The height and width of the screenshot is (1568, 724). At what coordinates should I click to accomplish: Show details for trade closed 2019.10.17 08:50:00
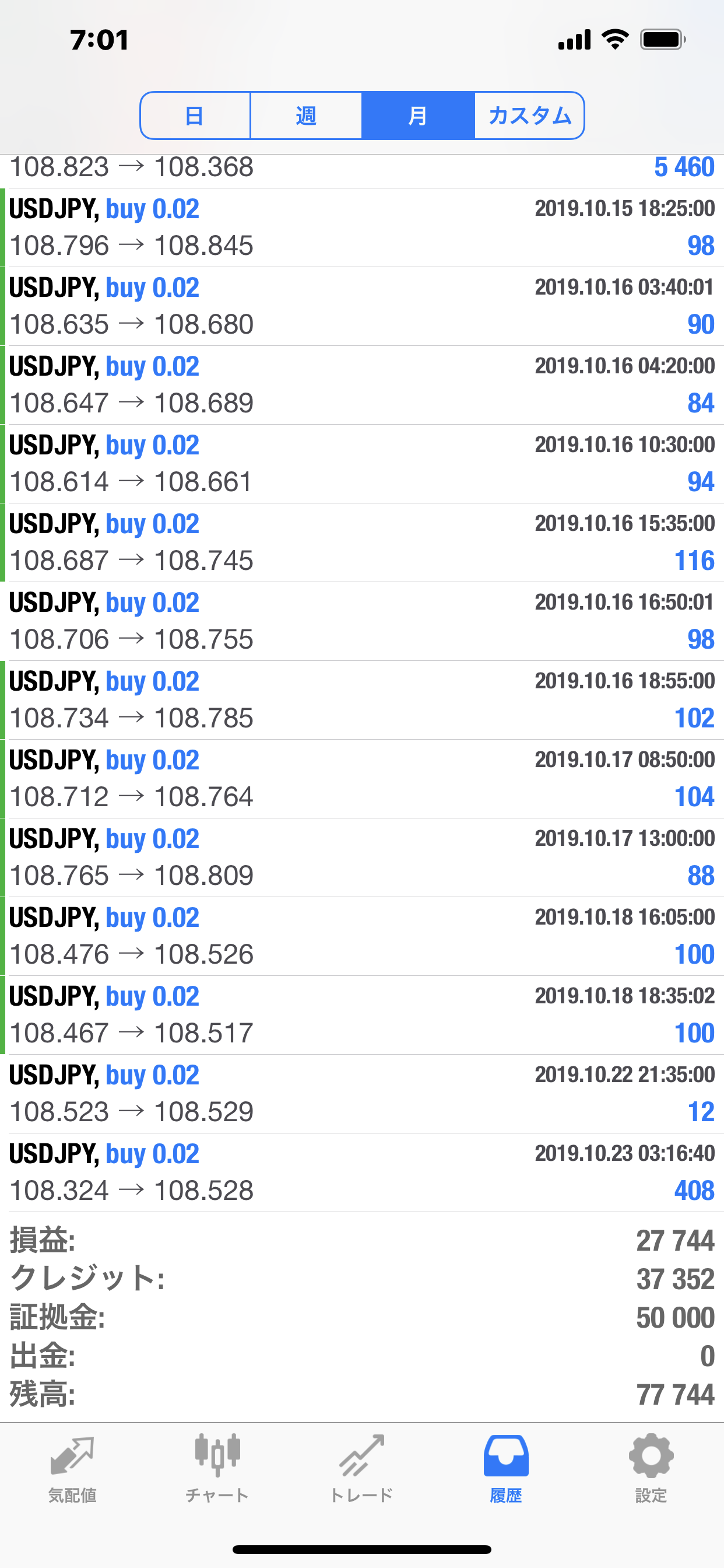click(x=362, y=779)
